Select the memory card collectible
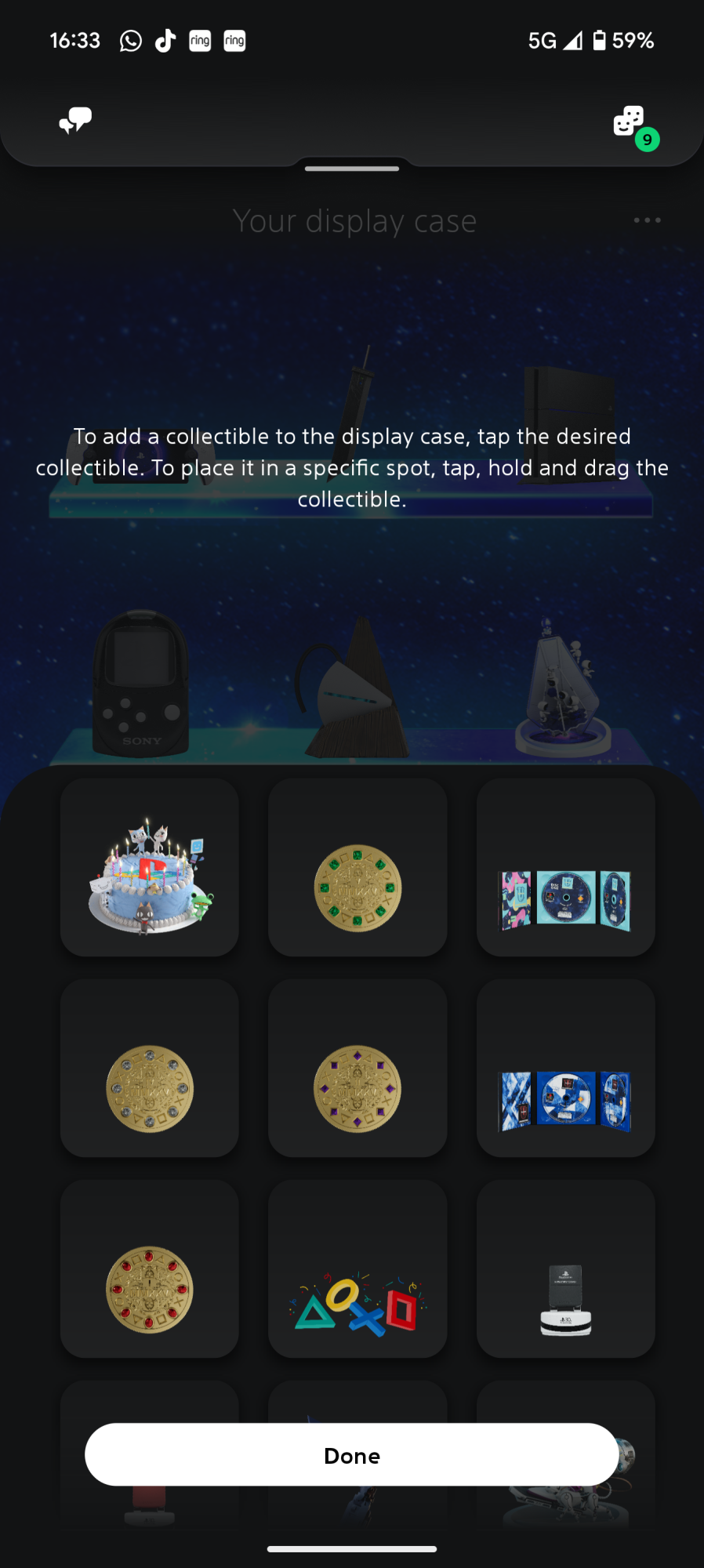 click(x=565, y=1269)
